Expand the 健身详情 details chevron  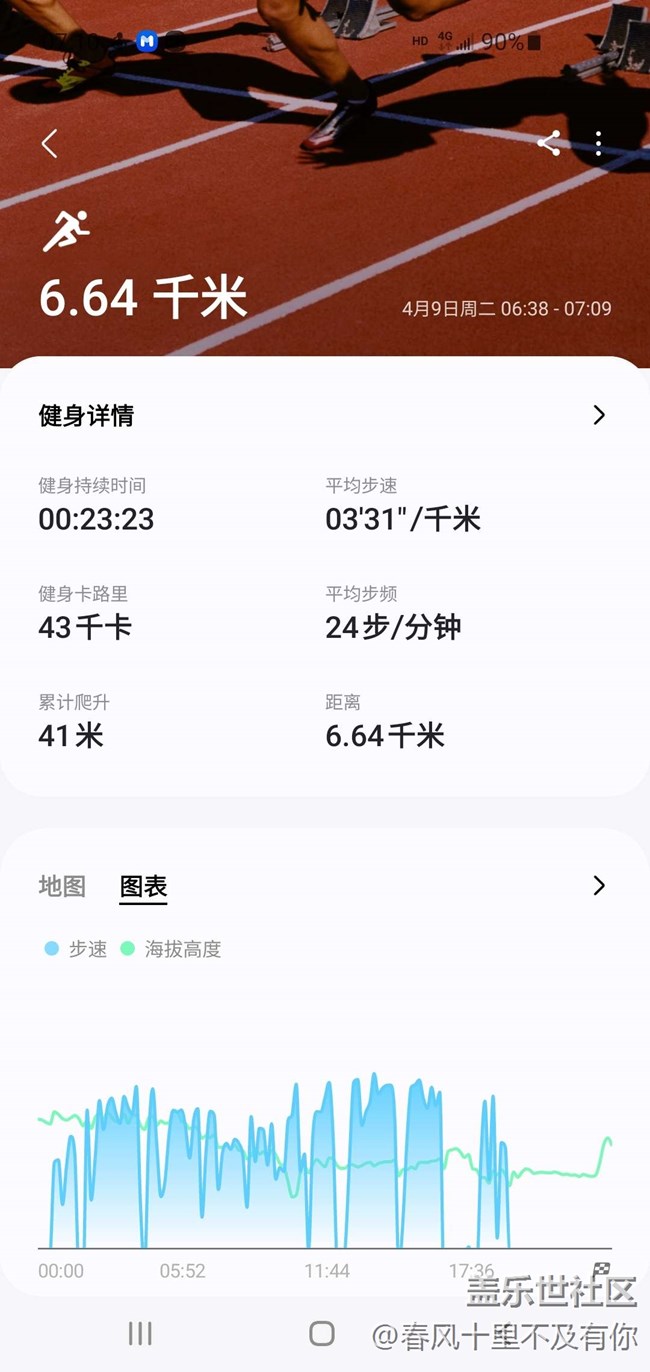point(598,415)
